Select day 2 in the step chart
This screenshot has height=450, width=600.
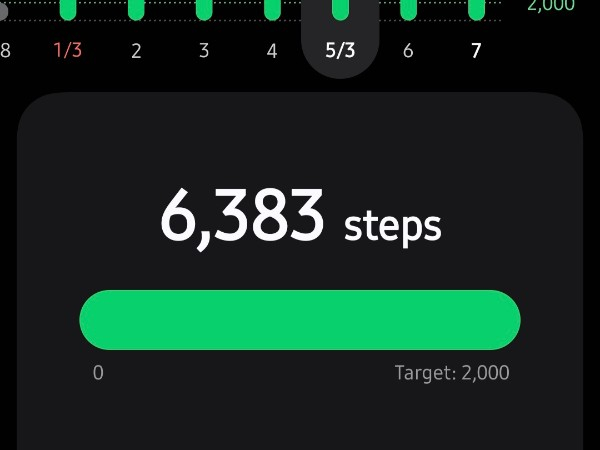point(136,50)
